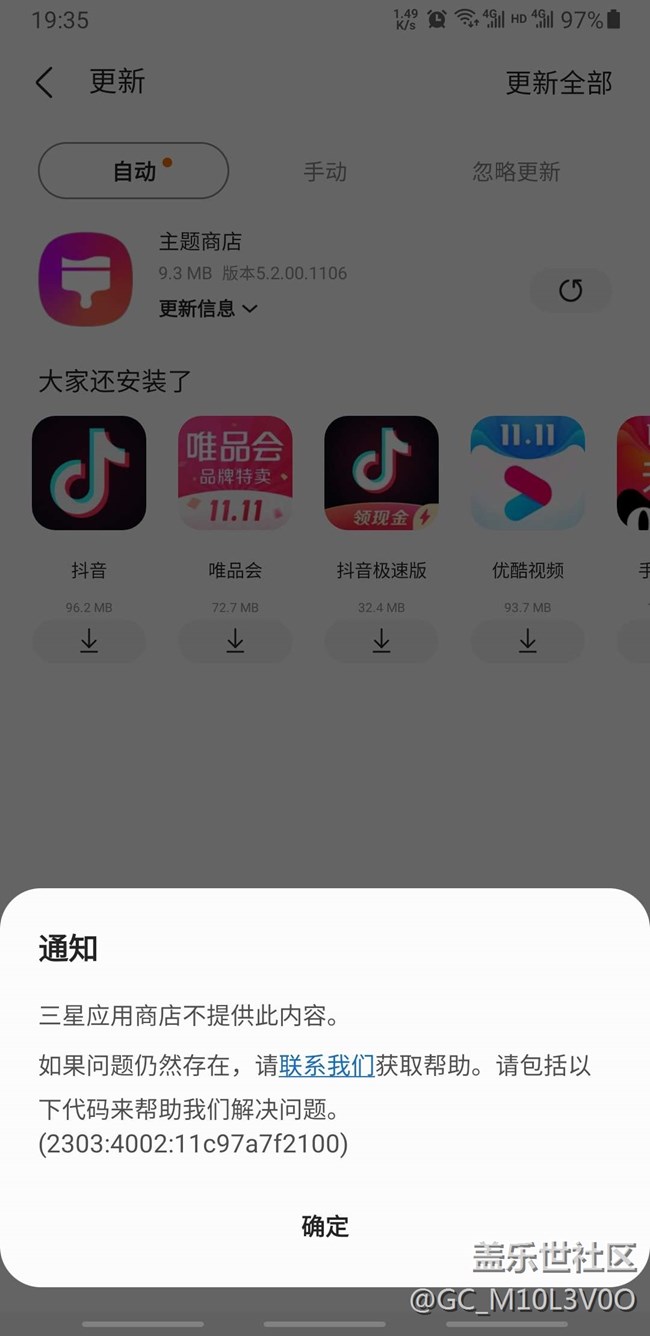Retry the update for 主题商店
The width and height of the screenshot is (650, 1336).
570,290
